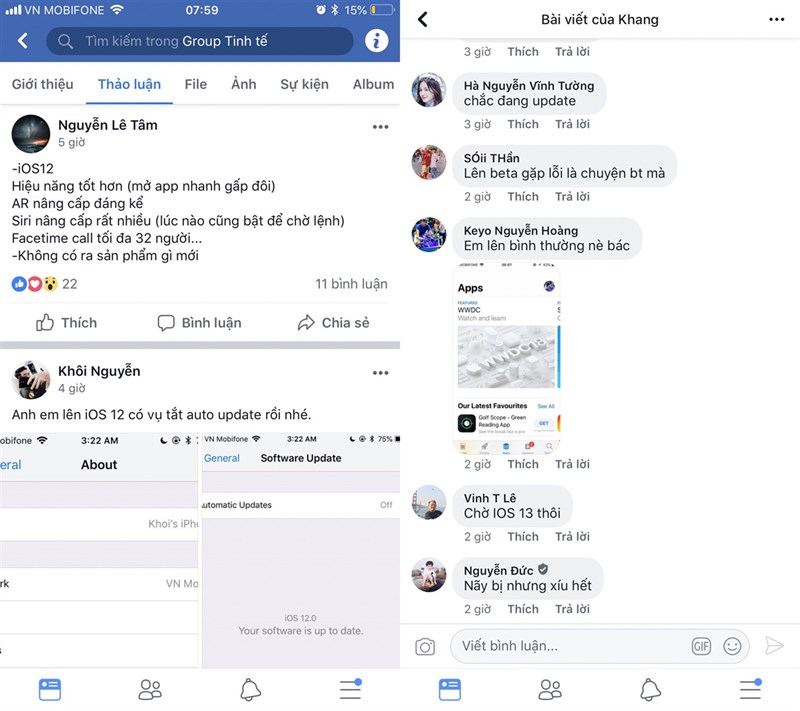Open the Ảnh tab
800x711 pixels.
(x=244, y=84)
